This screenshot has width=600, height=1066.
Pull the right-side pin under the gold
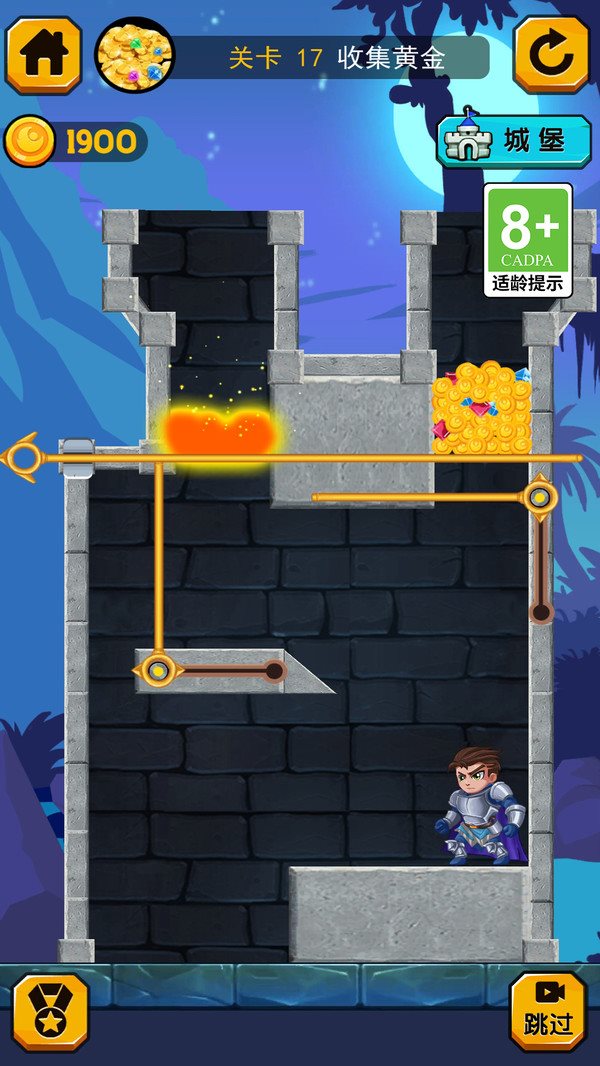coord(539,497)
